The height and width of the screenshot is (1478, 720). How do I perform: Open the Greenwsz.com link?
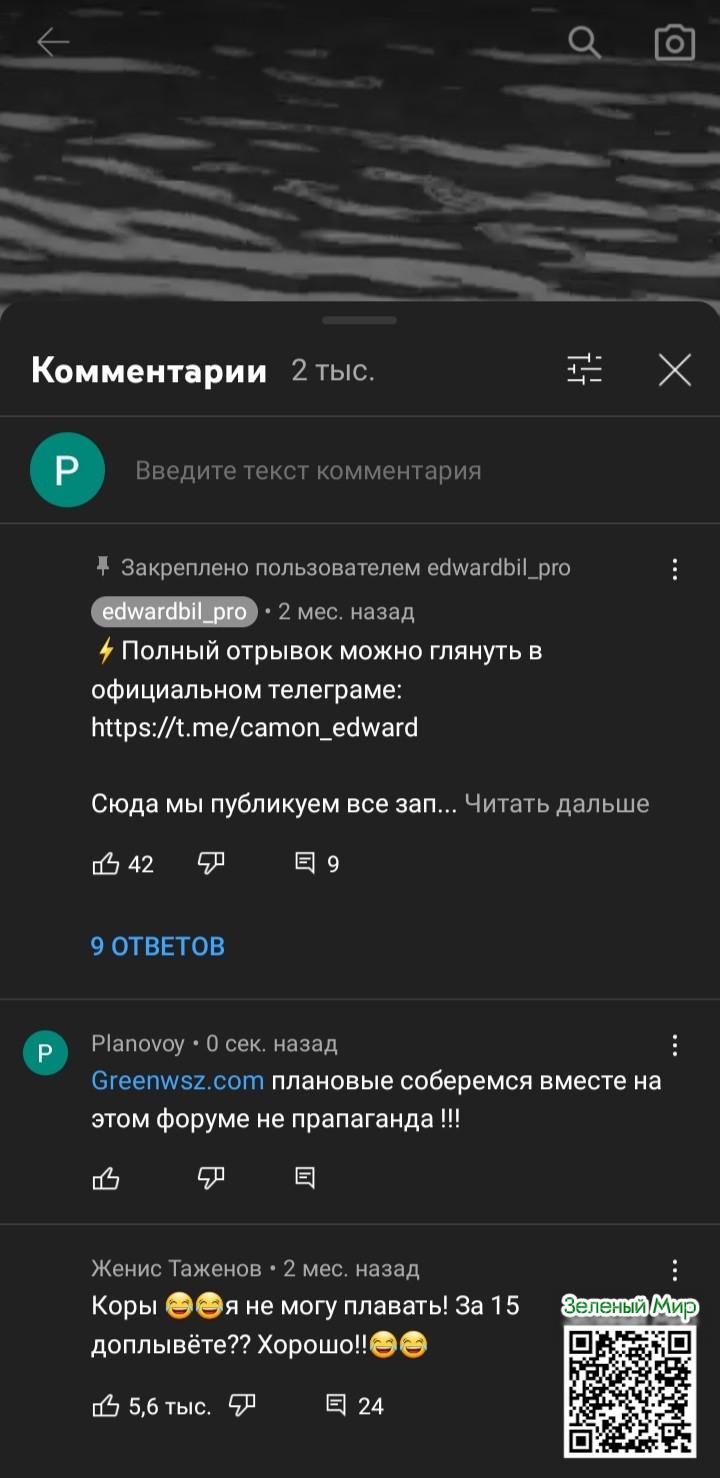tap(177, 1081)
